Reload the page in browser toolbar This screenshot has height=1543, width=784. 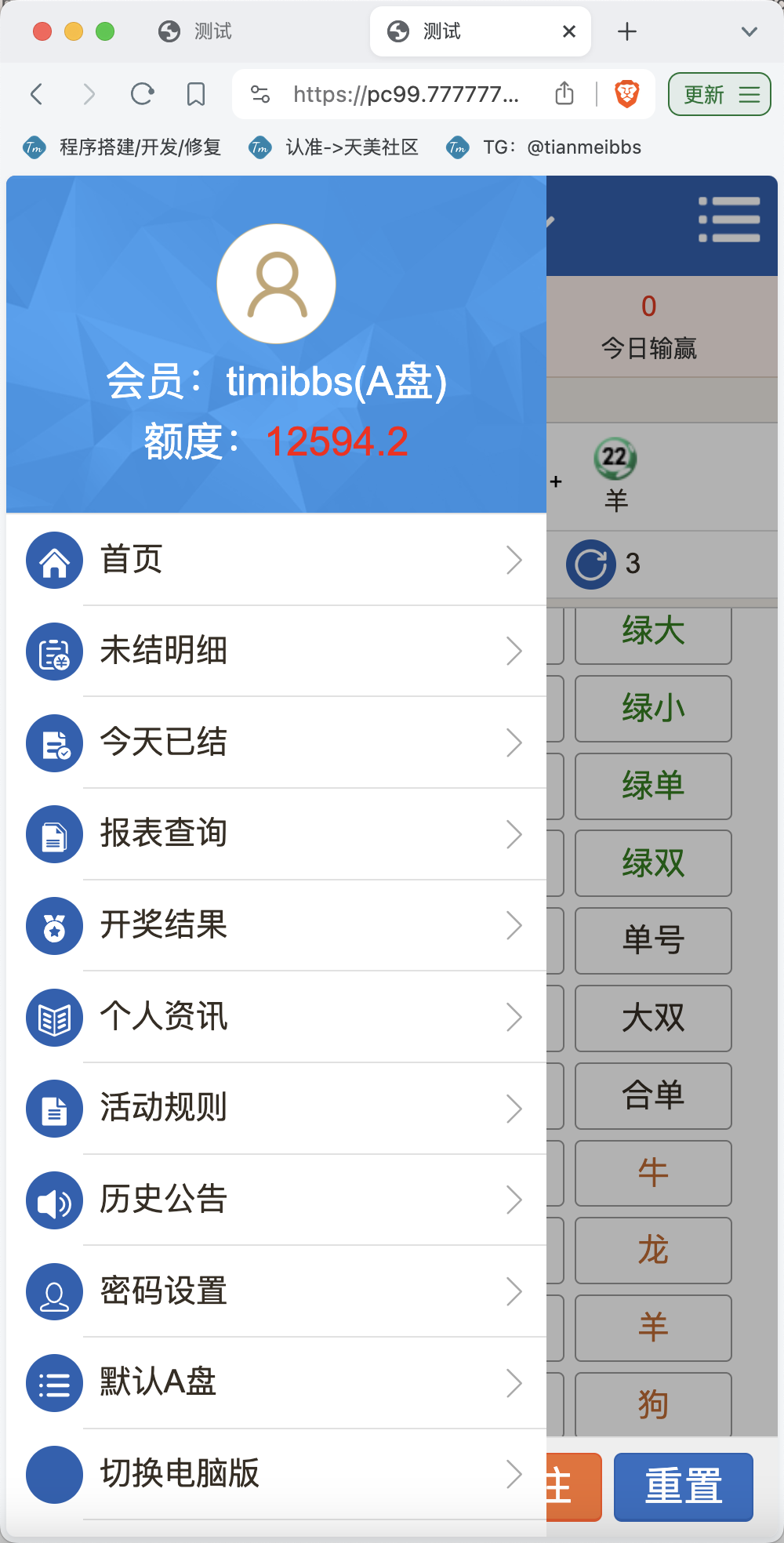pos(142,94)
